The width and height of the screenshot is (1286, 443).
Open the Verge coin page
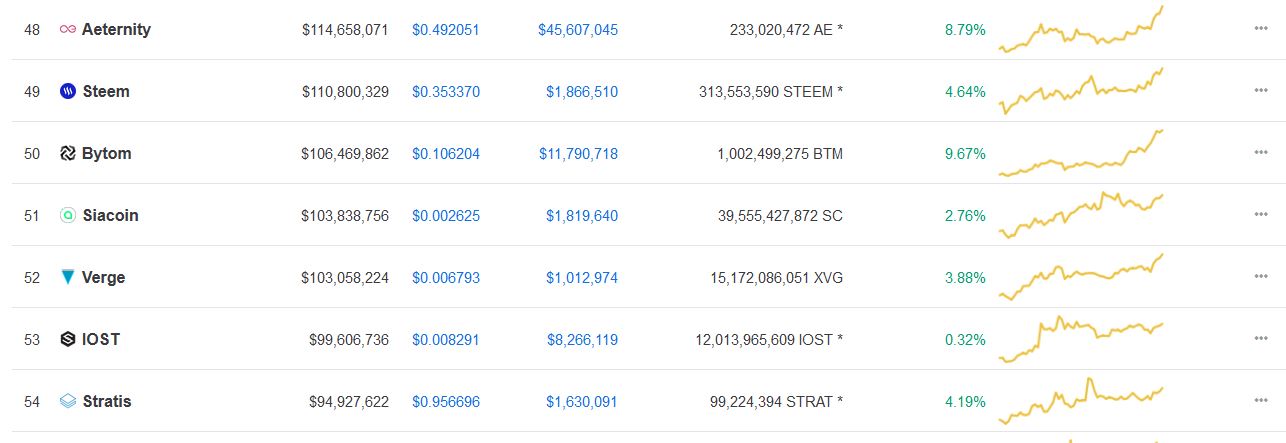point(104,278)
